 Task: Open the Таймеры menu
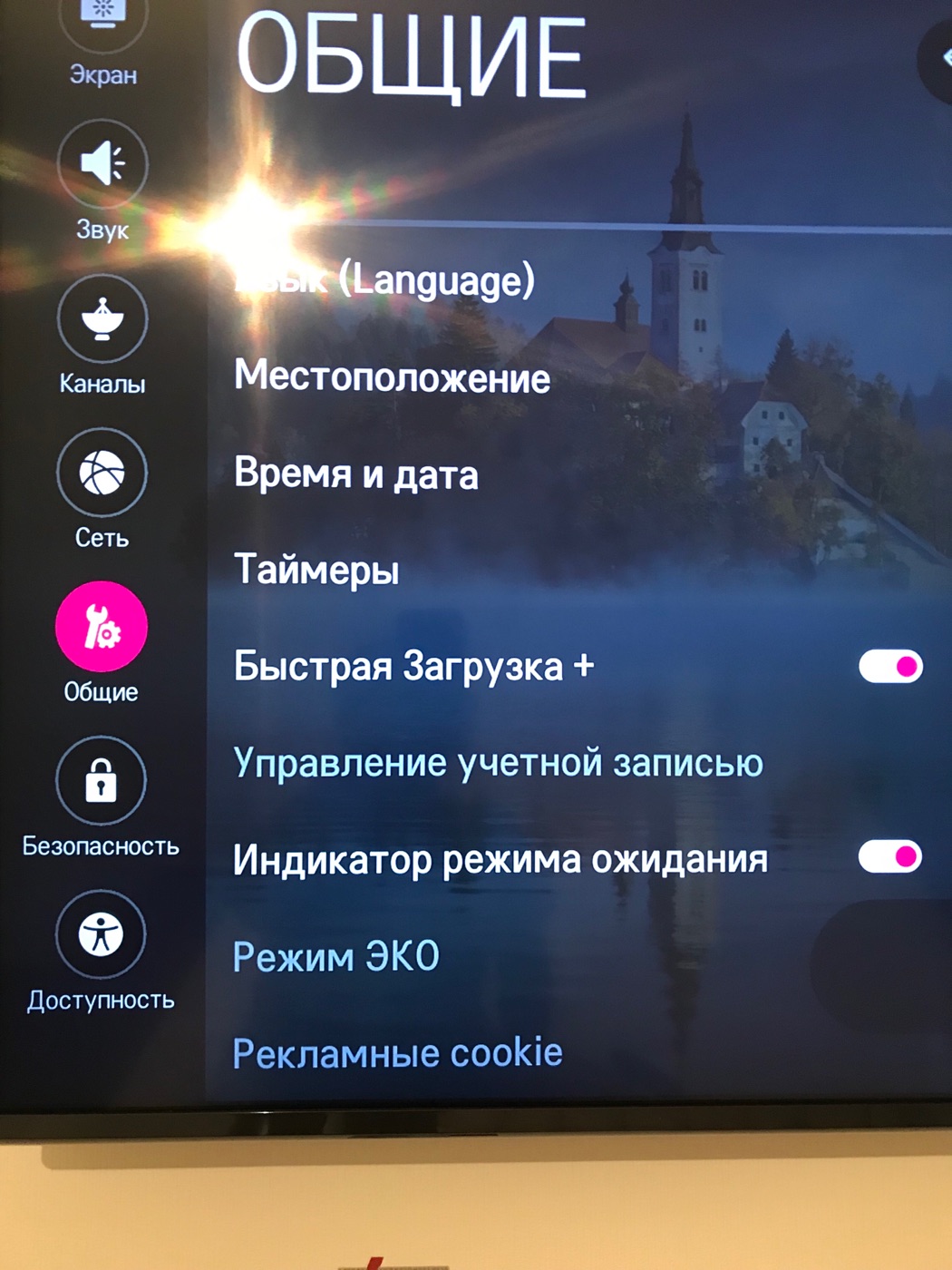tap(316, 571)
